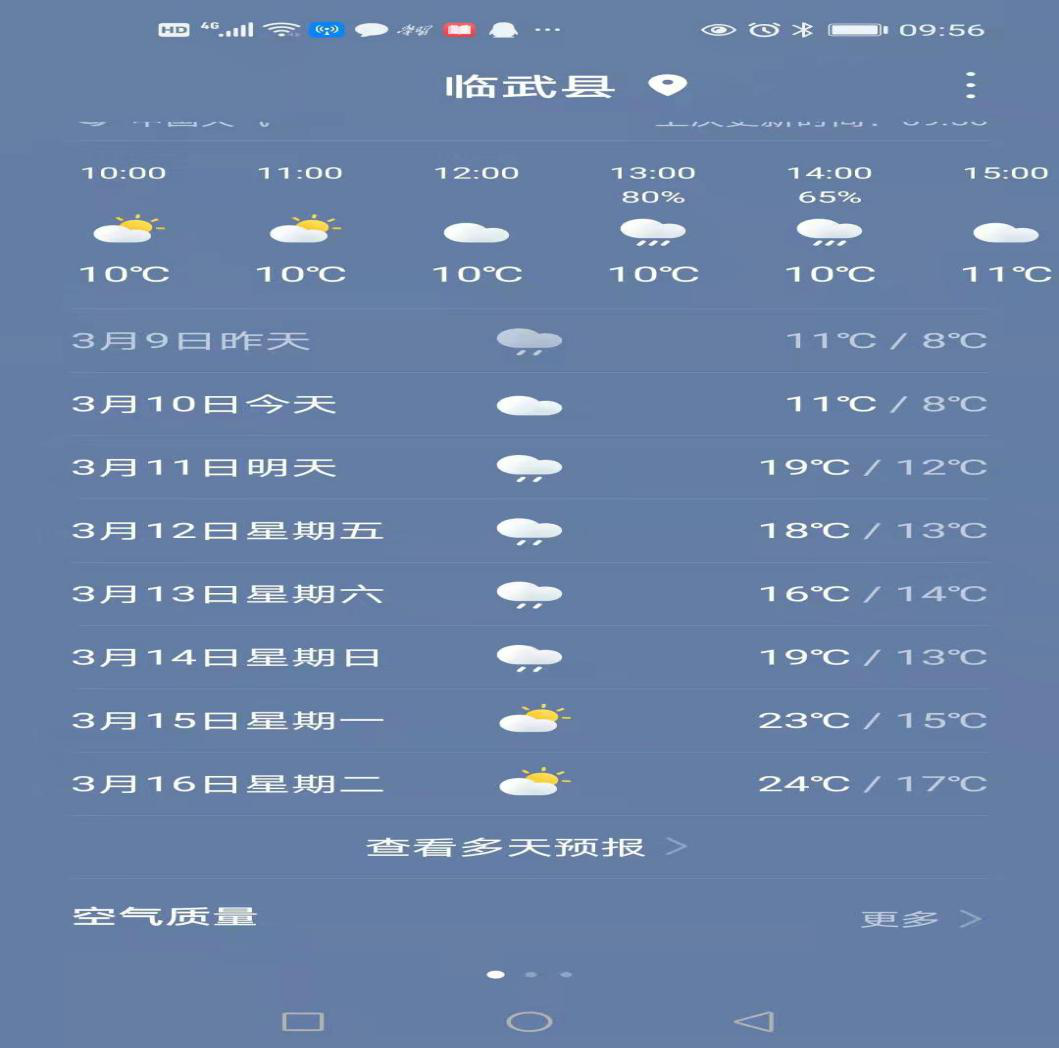Go back using the system back button
This screenshot has width=1059, height=1048.
(754, 1021)
